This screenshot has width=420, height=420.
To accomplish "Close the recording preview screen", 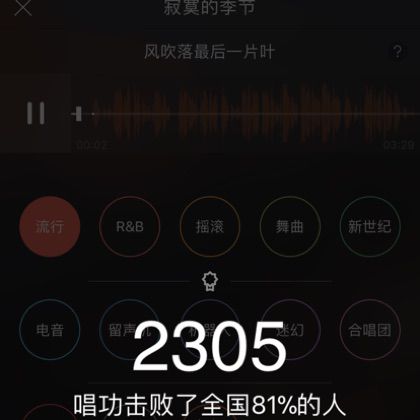I will pos(23,7).
